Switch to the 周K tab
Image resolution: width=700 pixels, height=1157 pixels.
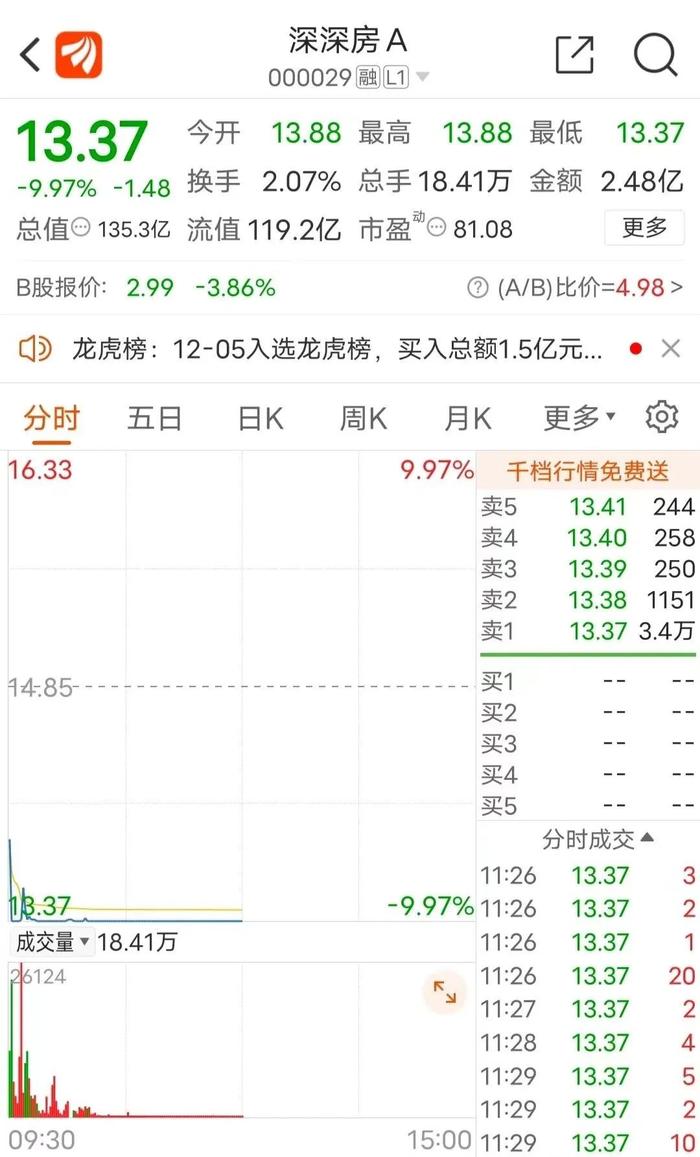pyautogui.click(x=364, y=418)
